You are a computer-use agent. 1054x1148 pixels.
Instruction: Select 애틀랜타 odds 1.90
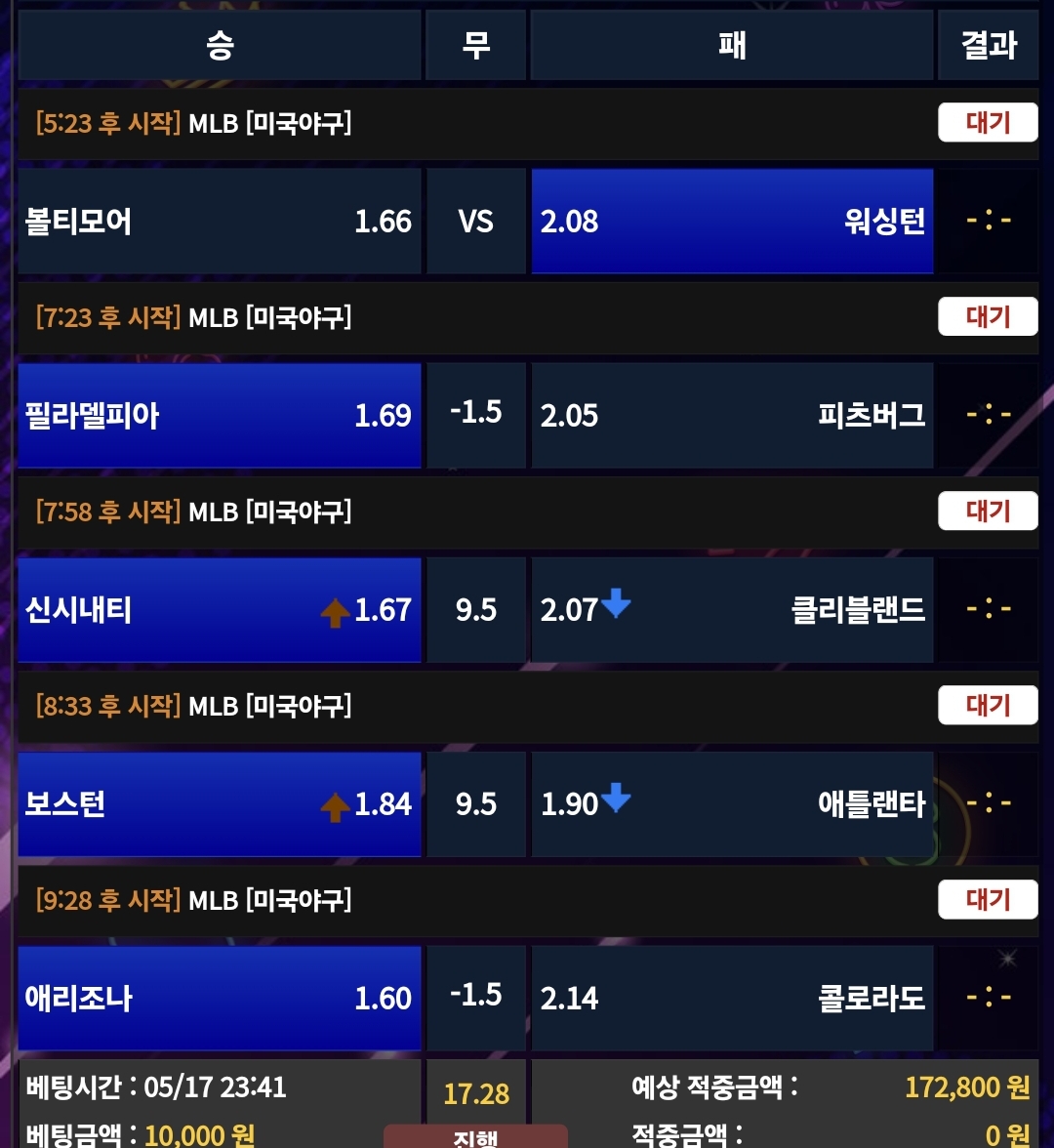pos(732,803)
